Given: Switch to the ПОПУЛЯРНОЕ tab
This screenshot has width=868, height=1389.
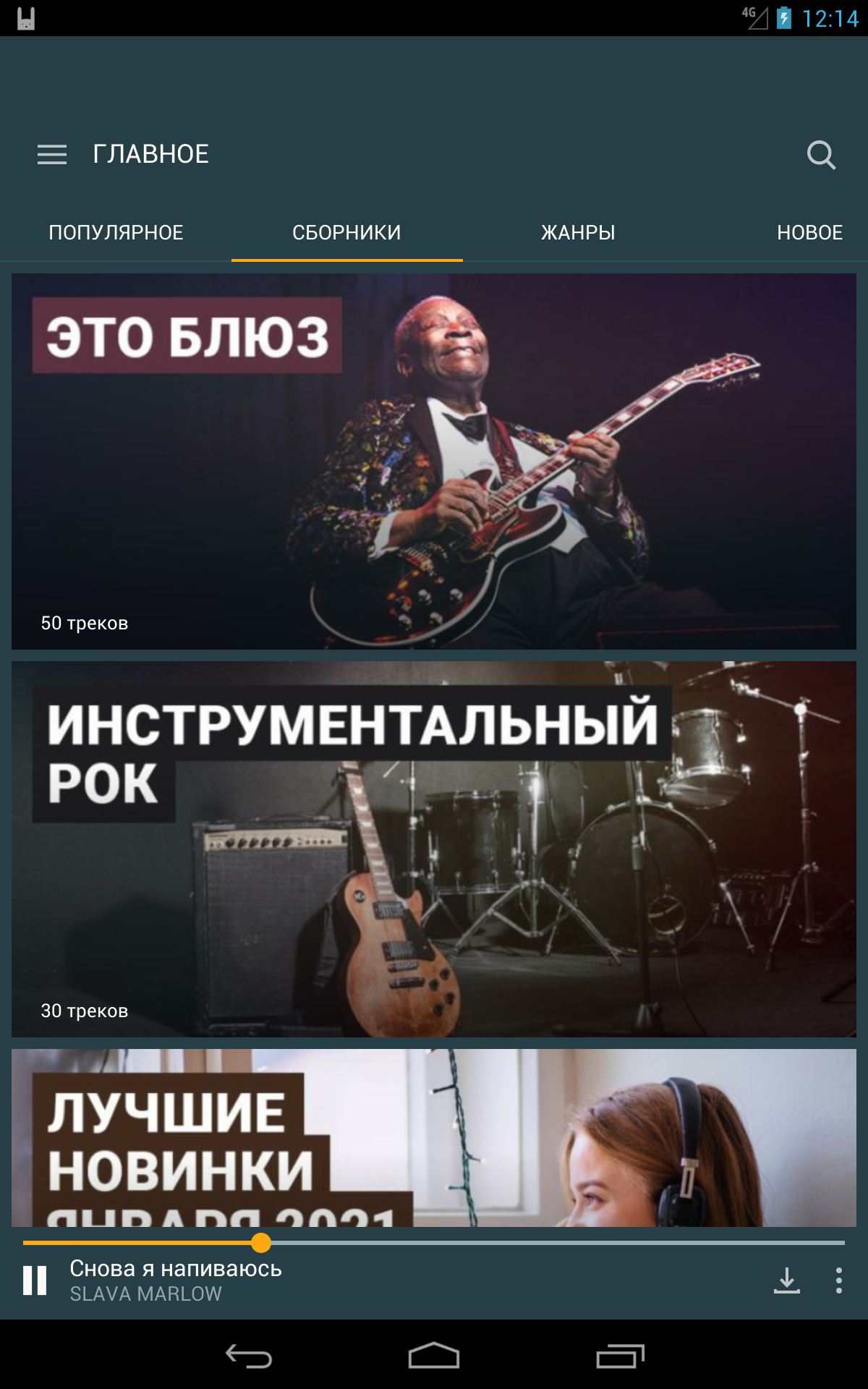Looking at the screenshot, I should click(116, 232).
